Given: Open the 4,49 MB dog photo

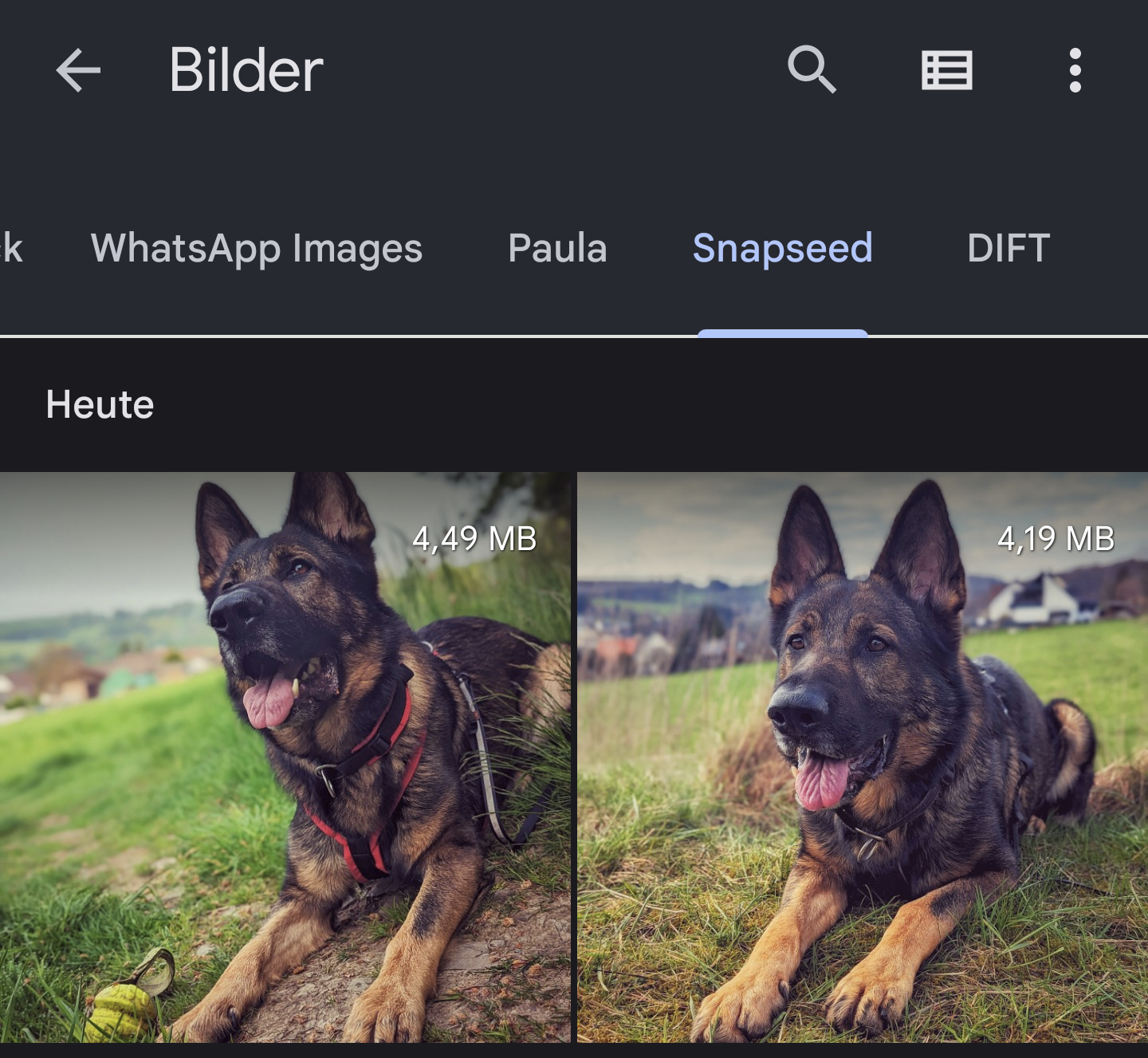Looking at the screenshot, I should coord(285,757).
